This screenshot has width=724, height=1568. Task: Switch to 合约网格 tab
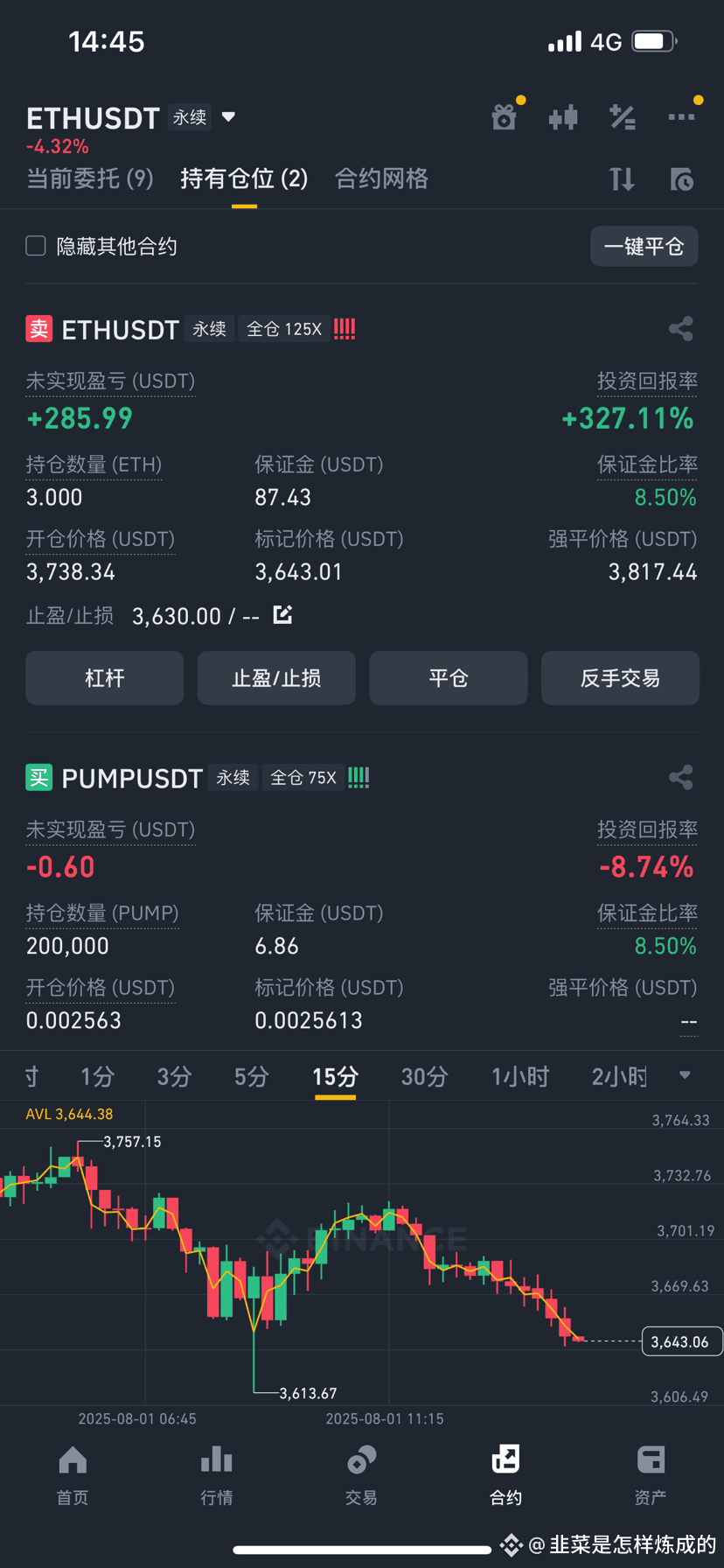click(381, 179)
